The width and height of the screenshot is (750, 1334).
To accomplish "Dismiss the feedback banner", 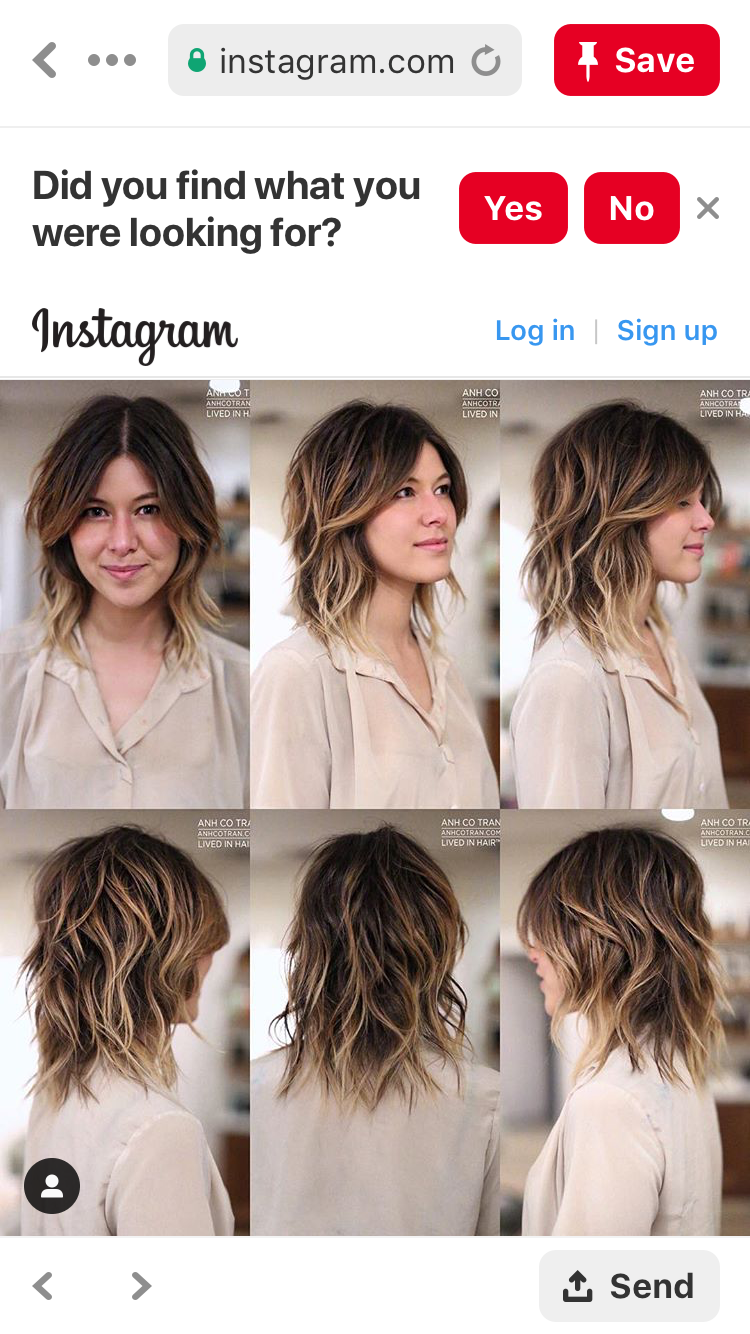I will coord(708,208).
